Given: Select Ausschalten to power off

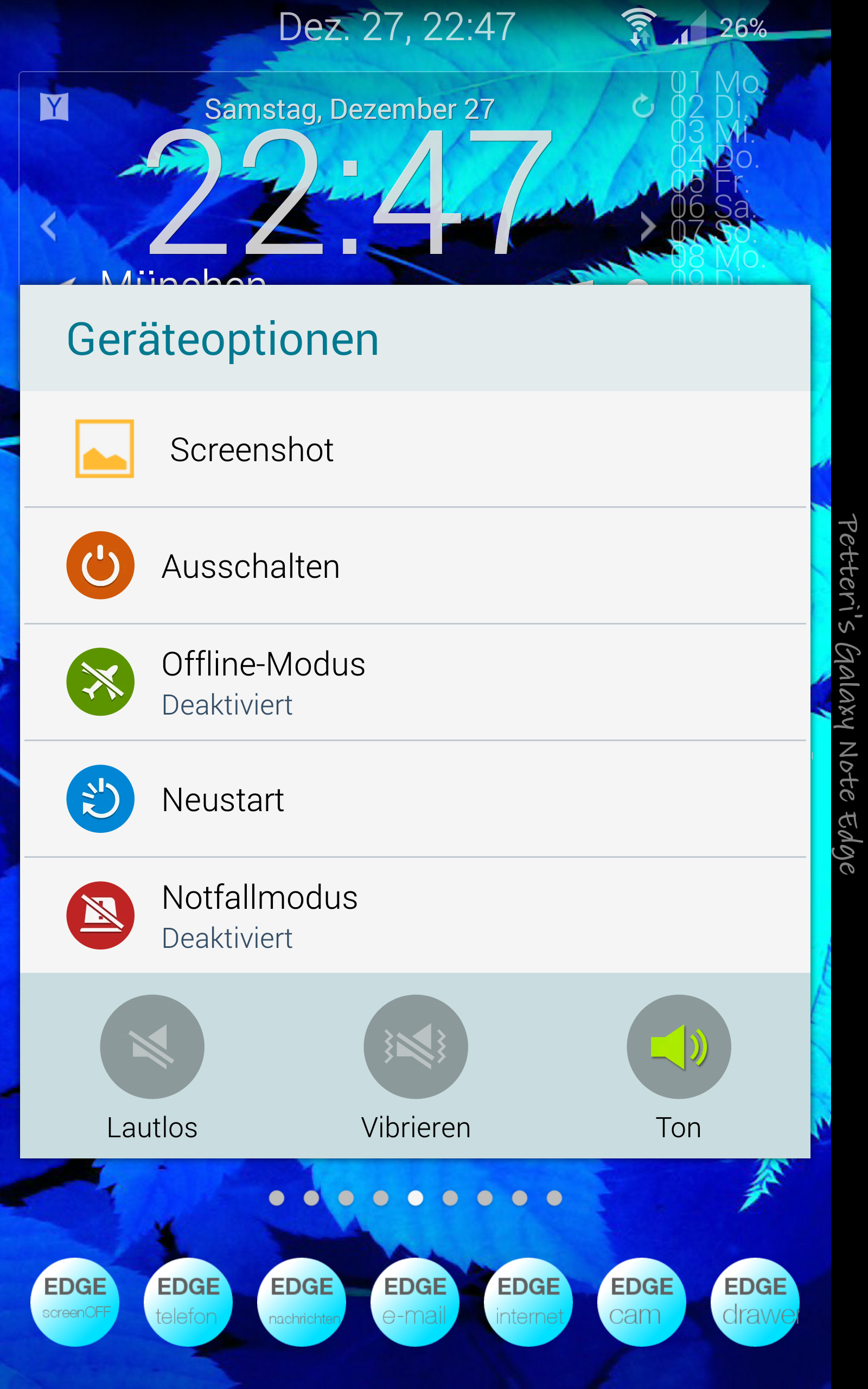Looking at the screenshot, I should pos(415,565).
